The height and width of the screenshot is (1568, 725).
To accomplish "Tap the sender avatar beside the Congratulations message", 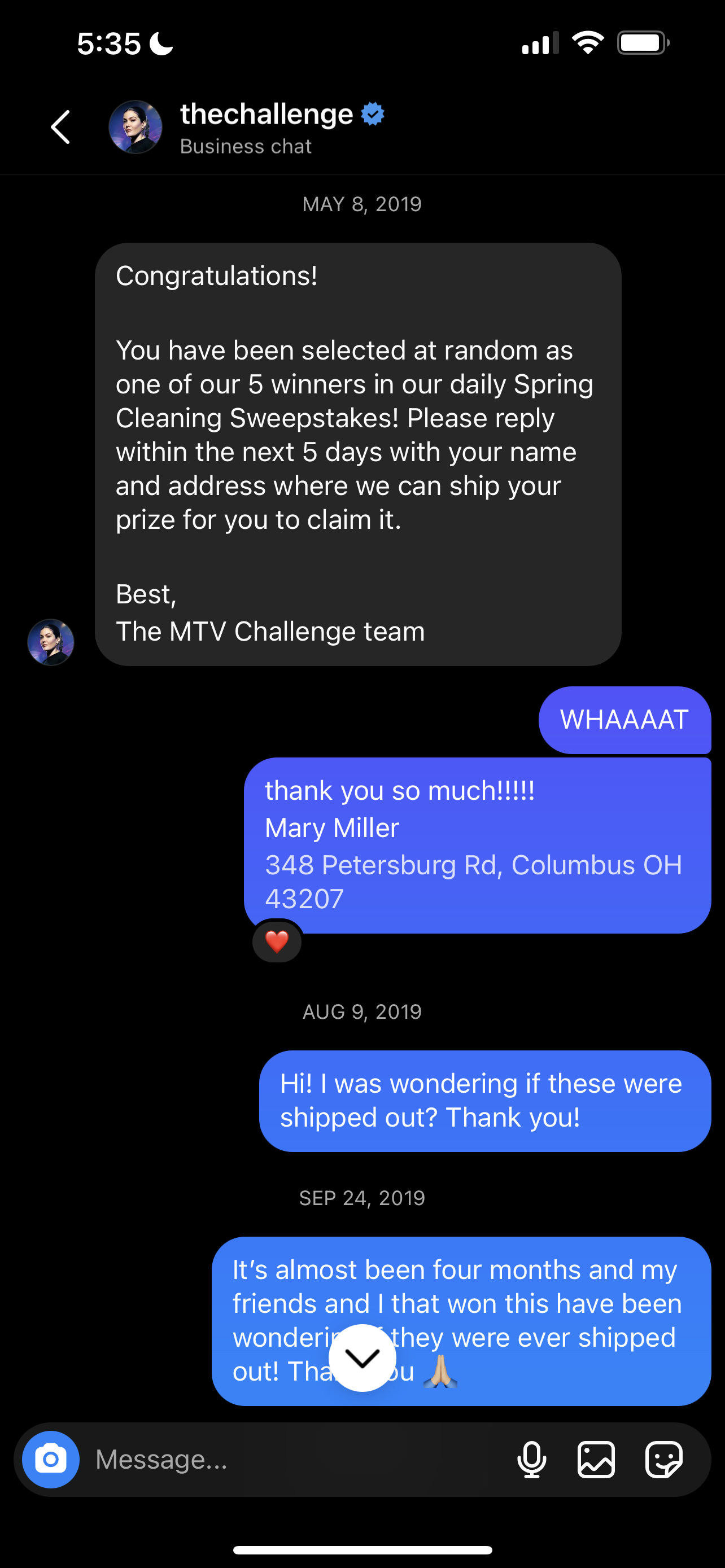I will [x=50, y=642].
